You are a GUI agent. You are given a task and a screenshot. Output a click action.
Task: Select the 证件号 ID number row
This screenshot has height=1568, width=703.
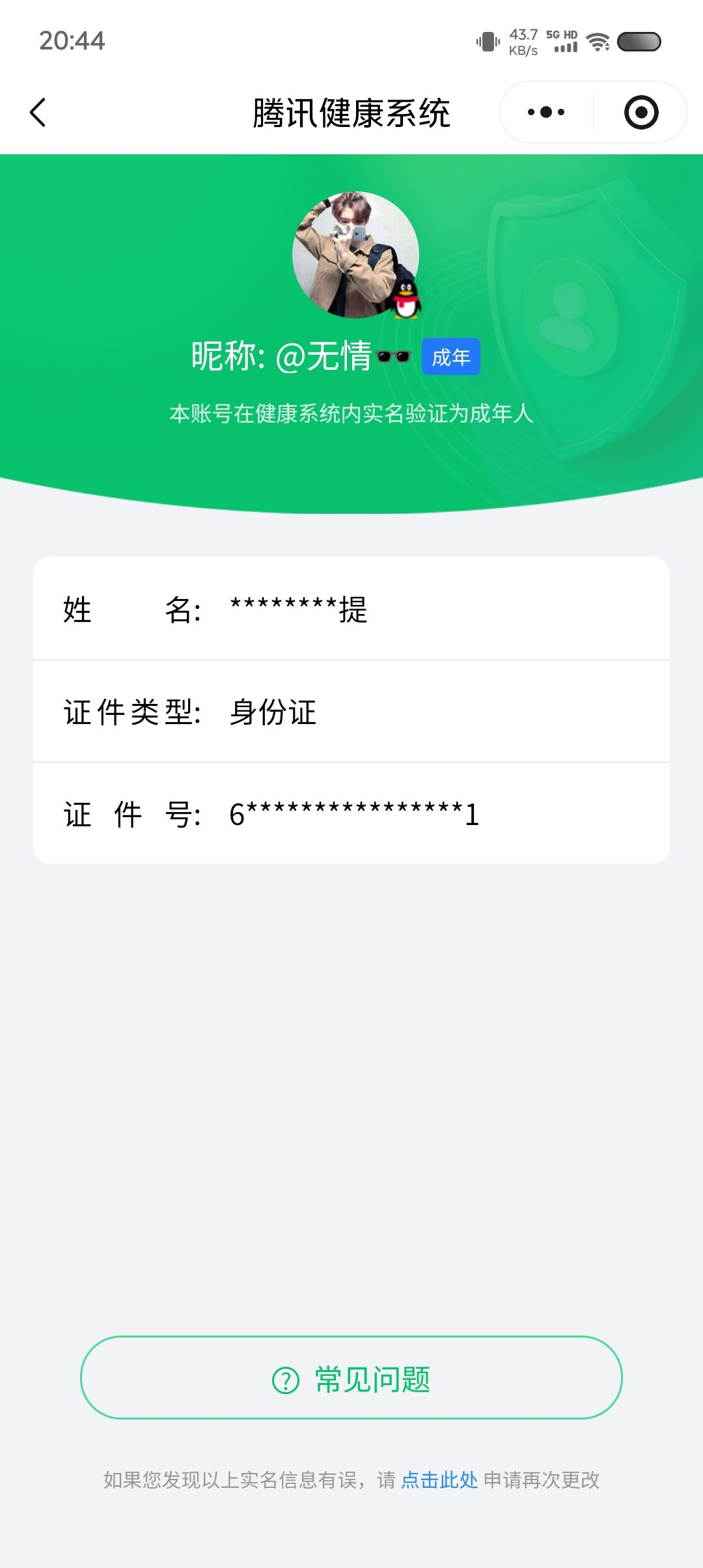[351, 814]
